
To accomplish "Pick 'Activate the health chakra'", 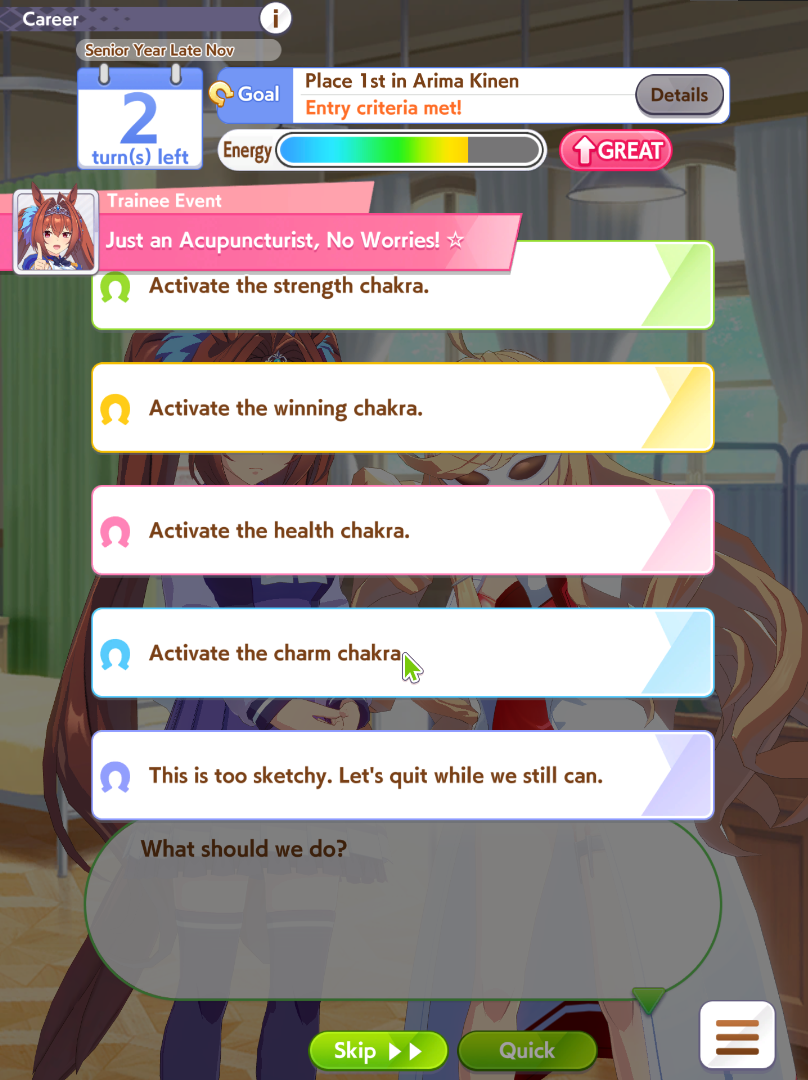I will pos(402,530).
